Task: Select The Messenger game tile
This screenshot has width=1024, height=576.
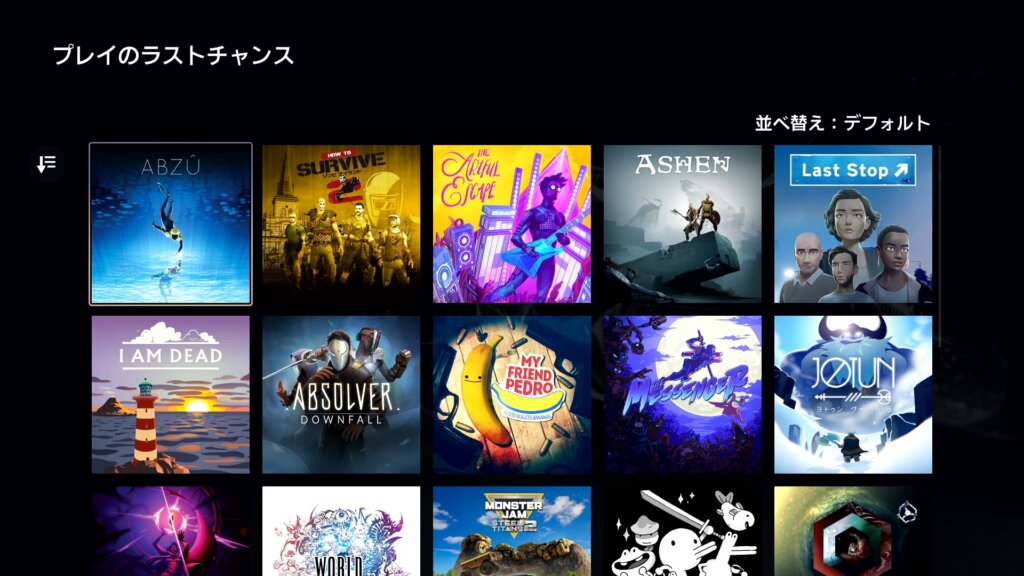Action: [683, 395]
